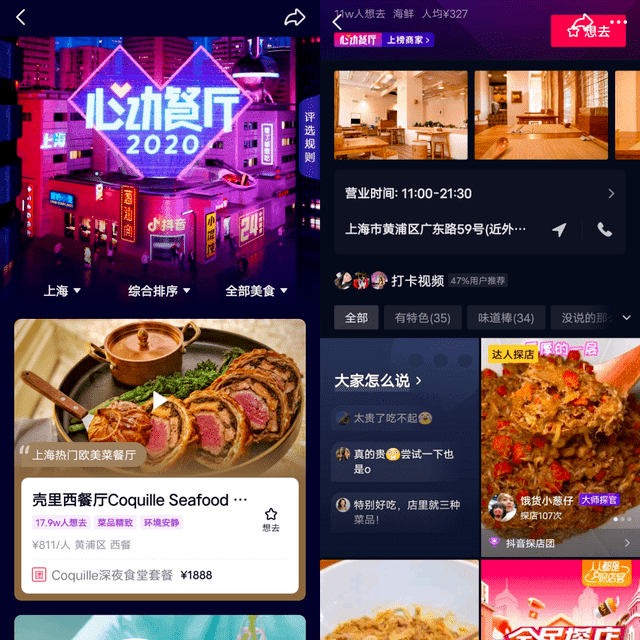Select the 全部 review filter chip
Image resolution: width=640 pixels, height=640 pixels.
(x=356, y=318)
